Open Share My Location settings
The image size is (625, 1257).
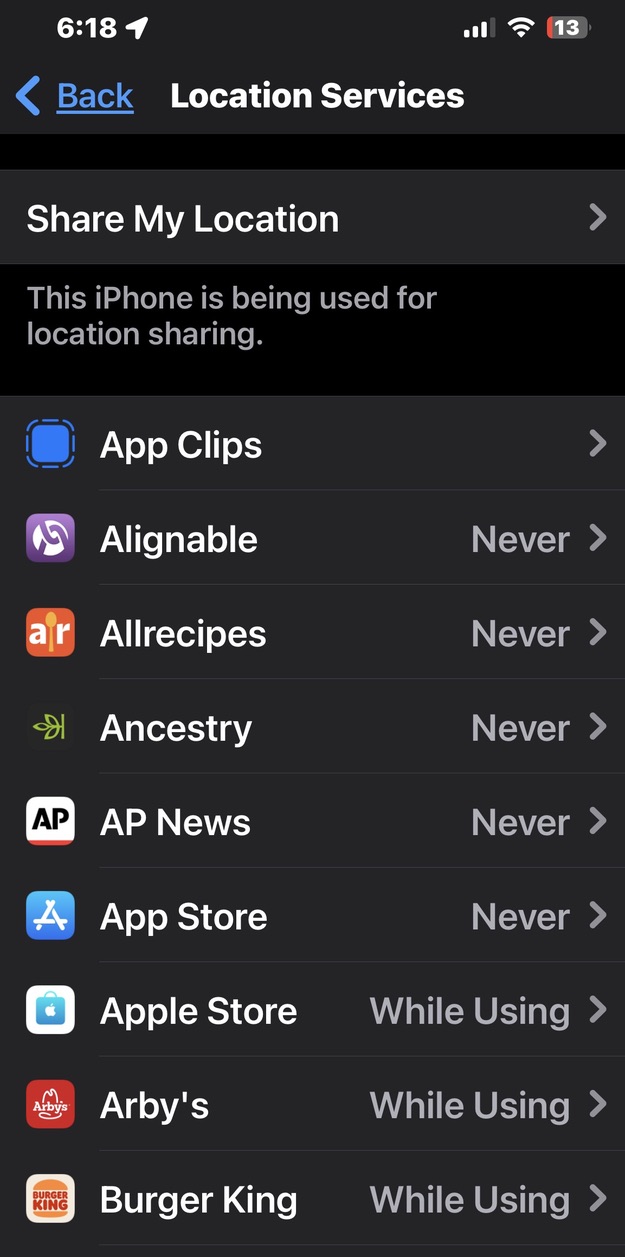pos(312,218)
